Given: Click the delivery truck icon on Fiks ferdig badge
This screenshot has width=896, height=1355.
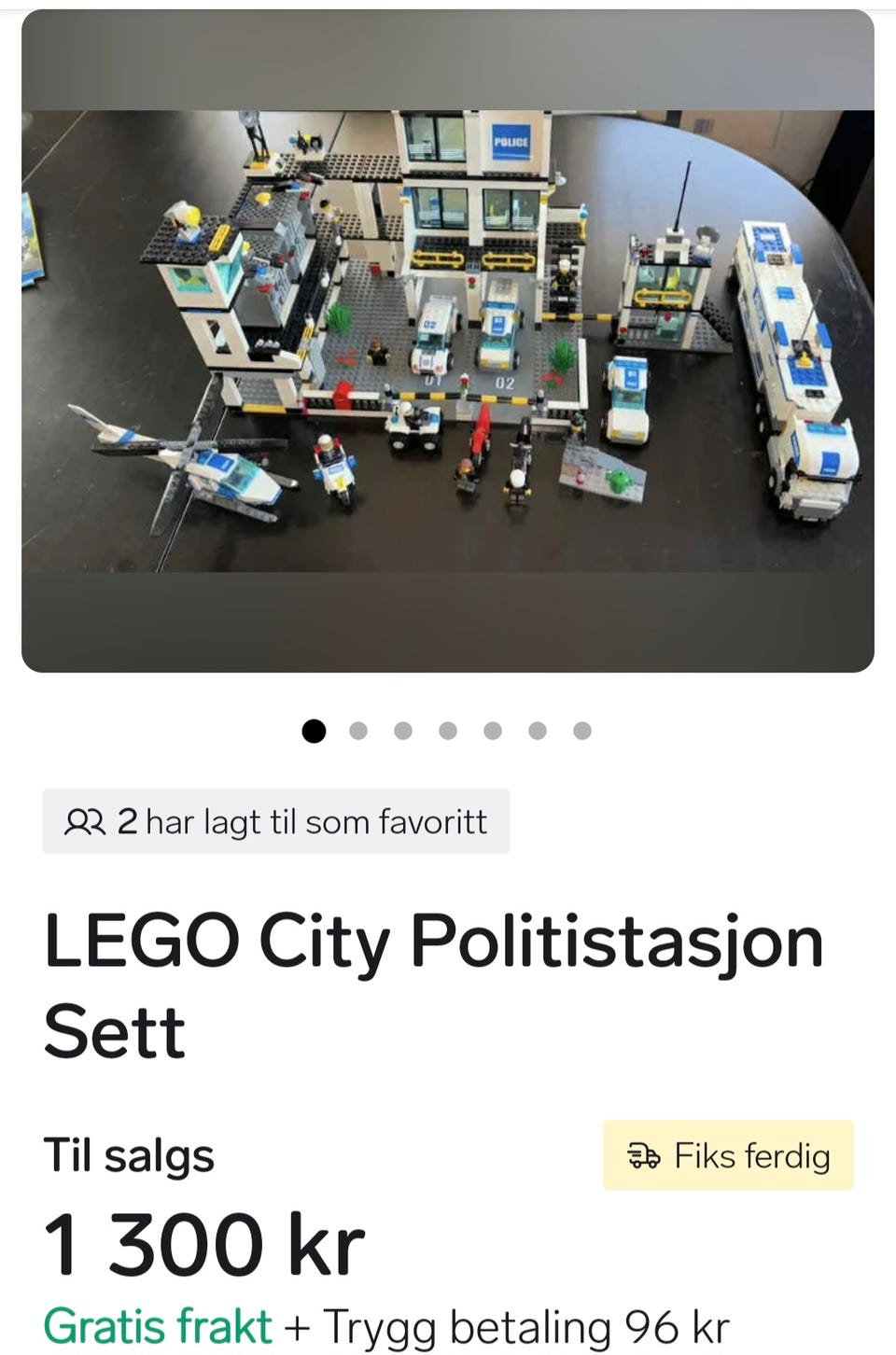Looking at the screenshot, I should point(643,1156).
